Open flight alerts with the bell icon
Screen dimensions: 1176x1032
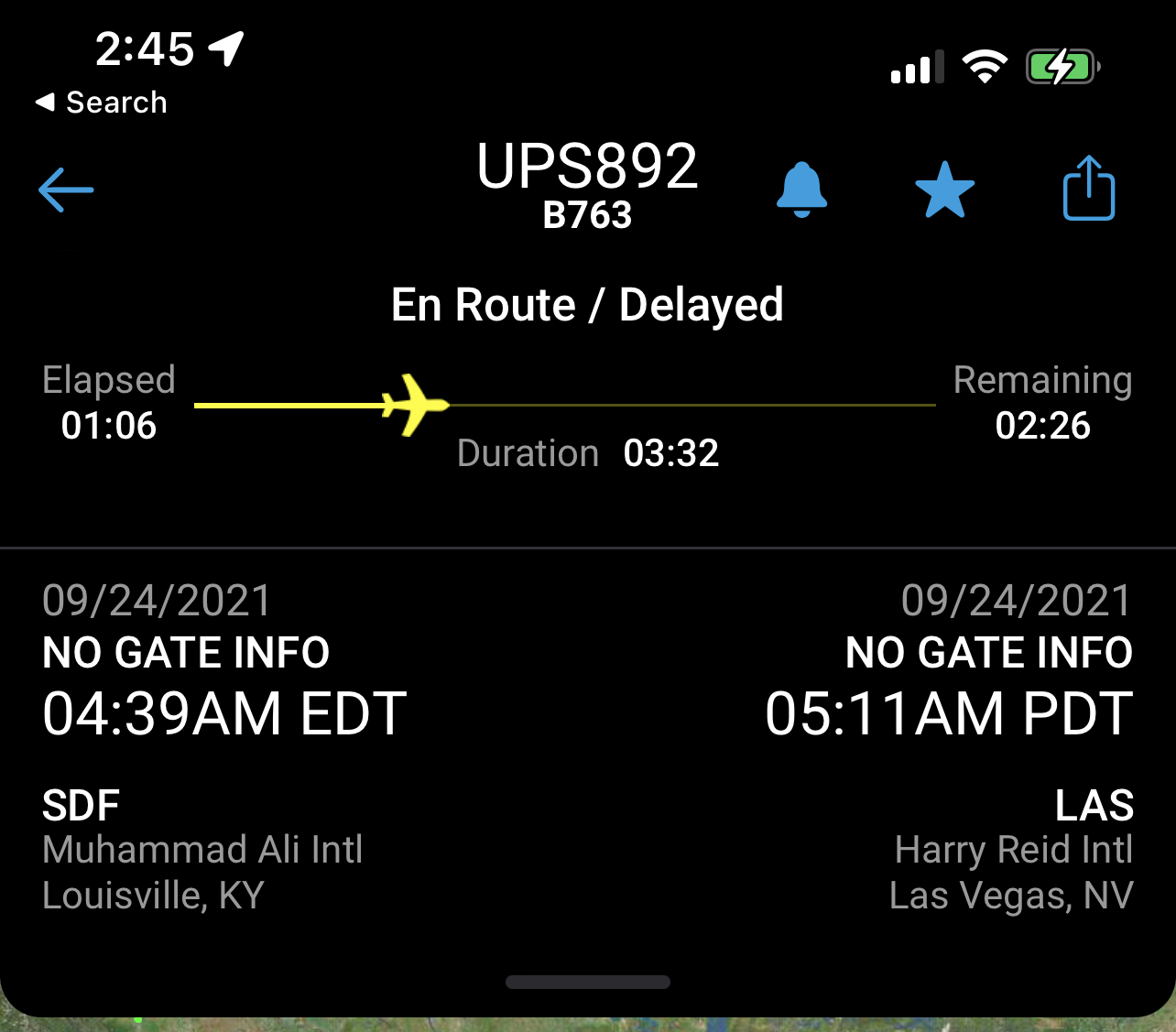[x=801, y=190]
